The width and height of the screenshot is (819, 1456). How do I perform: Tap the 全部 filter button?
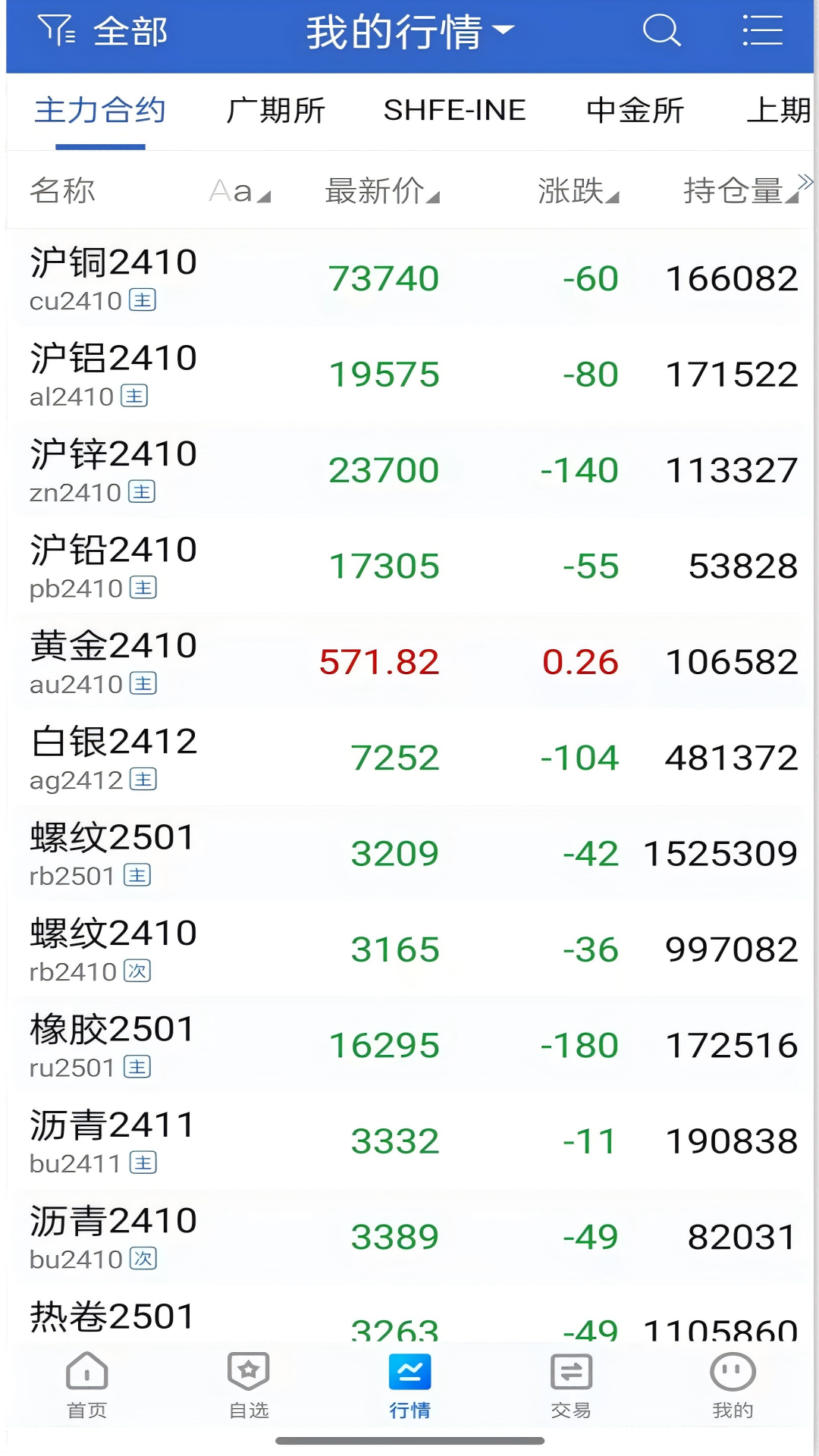pyautogui.click(x=103, y=32)
